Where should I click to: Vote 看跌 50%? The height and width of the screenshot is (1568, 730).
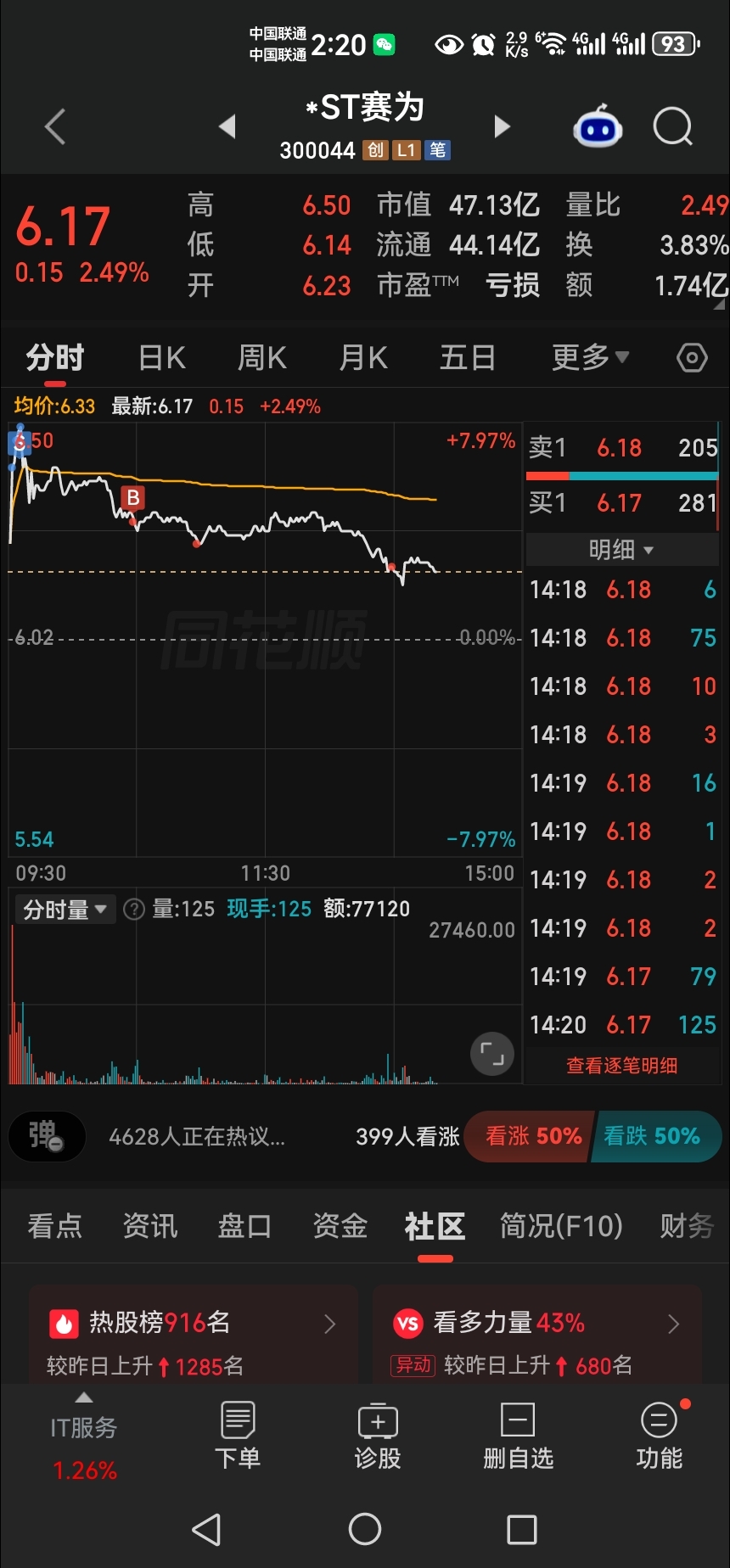[655, 1136]
